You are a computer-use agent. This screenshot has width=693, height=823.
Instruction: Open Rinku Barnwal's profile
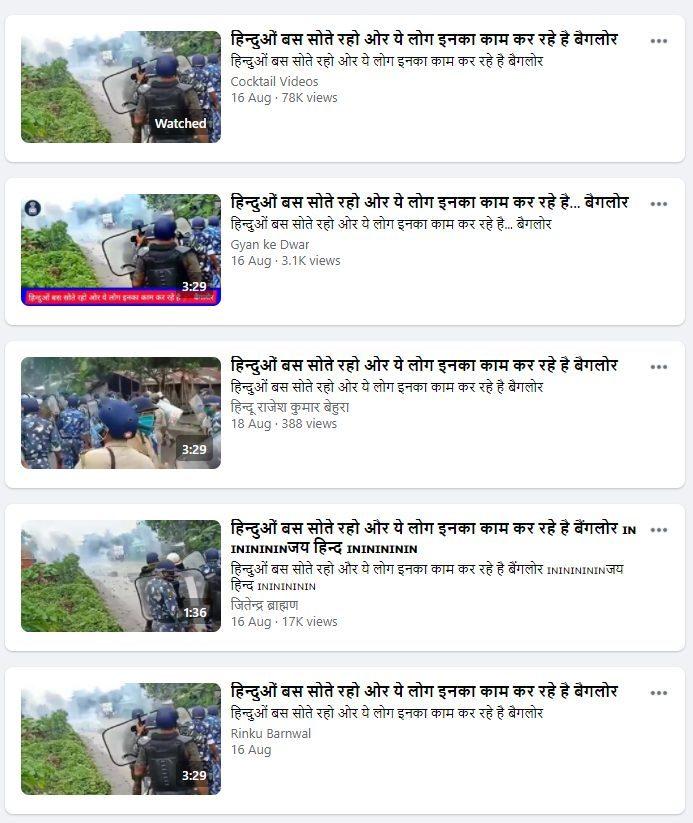[x=270, y=733]
